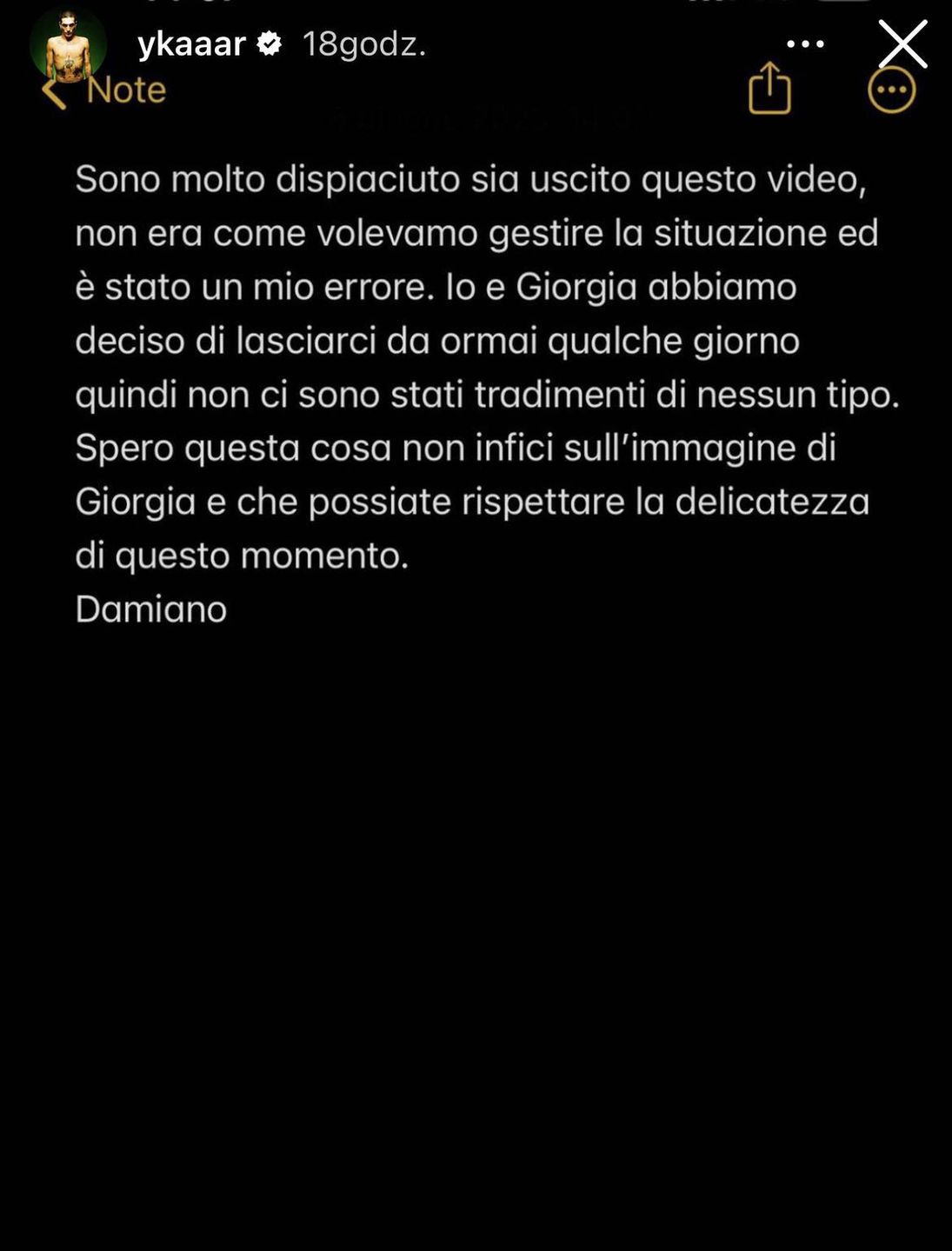Open ykaaar's profile from the username
This screenshot has height=1251, width=952.
[x=191, y=43]
